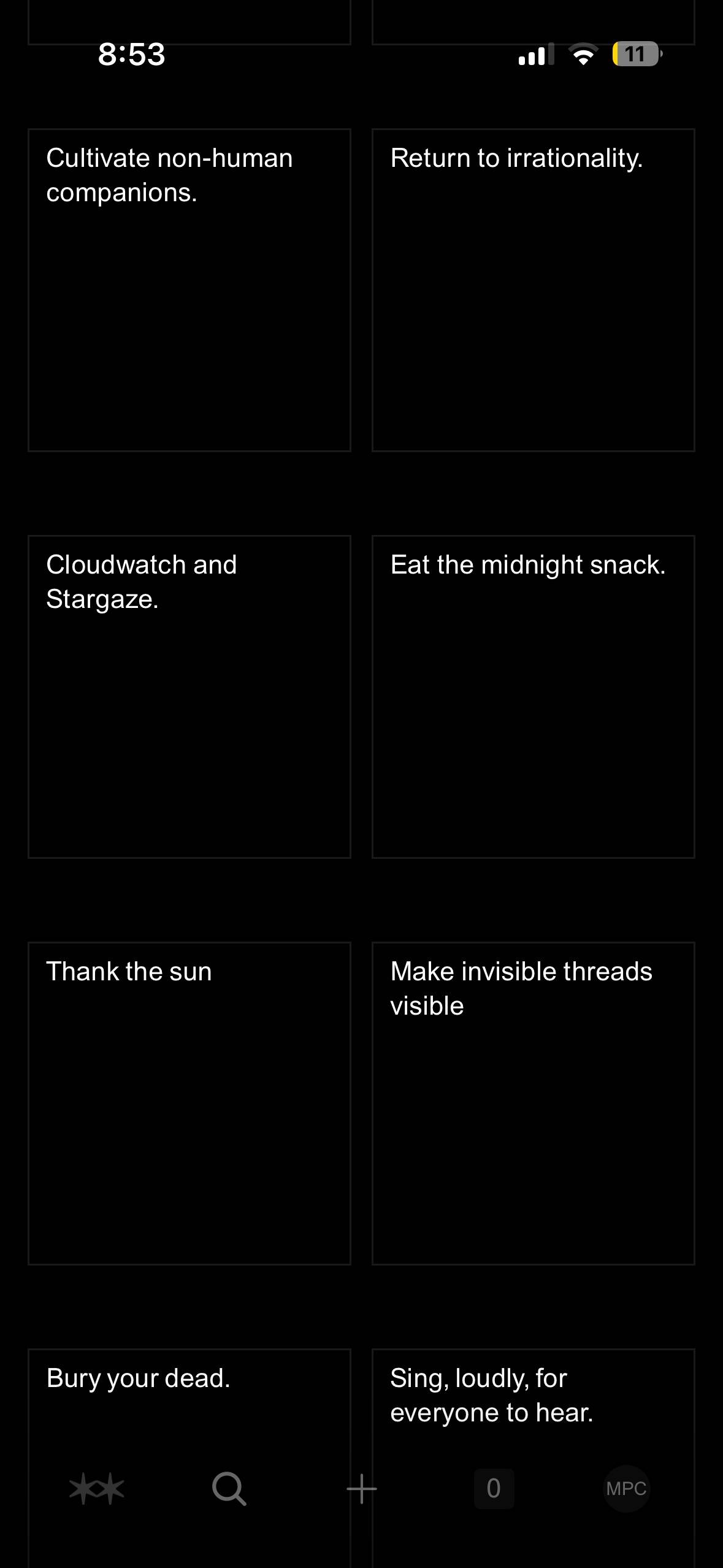Open the Thank the sun card
Image resolution: width=723 pixels, height=1568 pixels.
tap(189, 1103)
